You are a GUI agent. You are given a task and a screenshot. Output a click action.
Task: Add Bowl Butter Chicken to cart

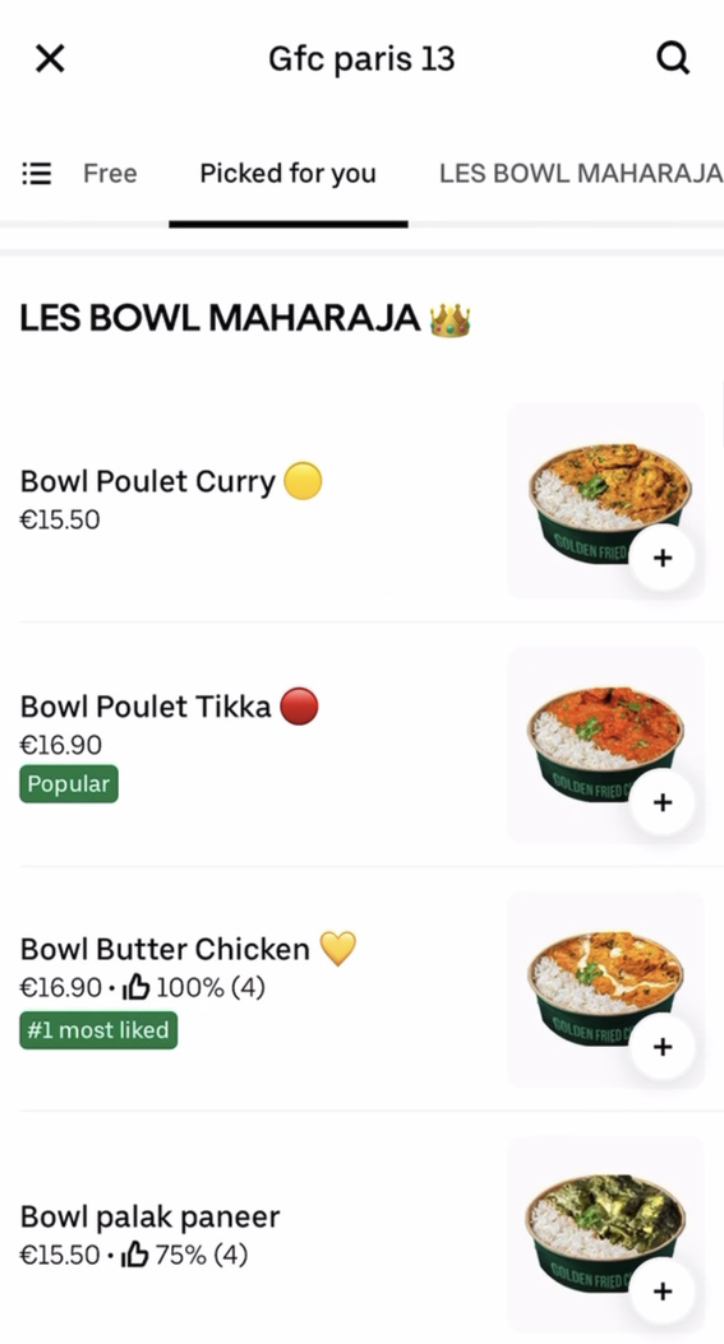coord(662,1046)
